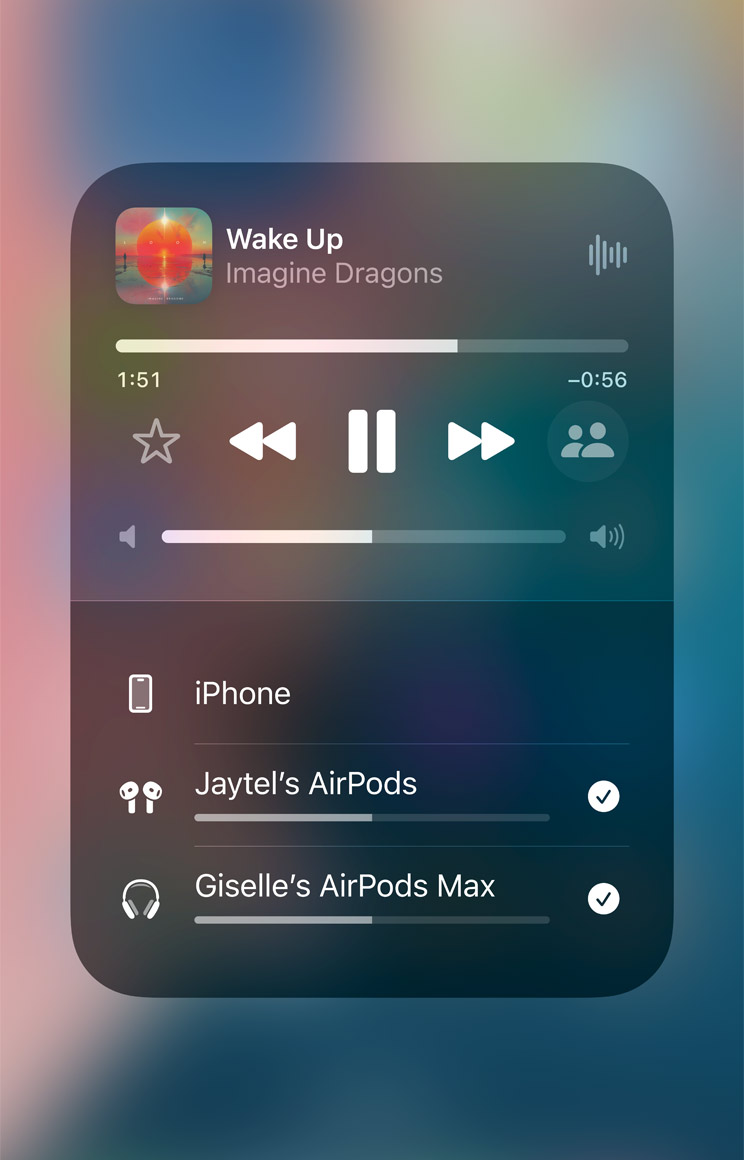The image size is (744, 1160).
Task: Tap the Wake Up album artwork
Action: (164, 256)
